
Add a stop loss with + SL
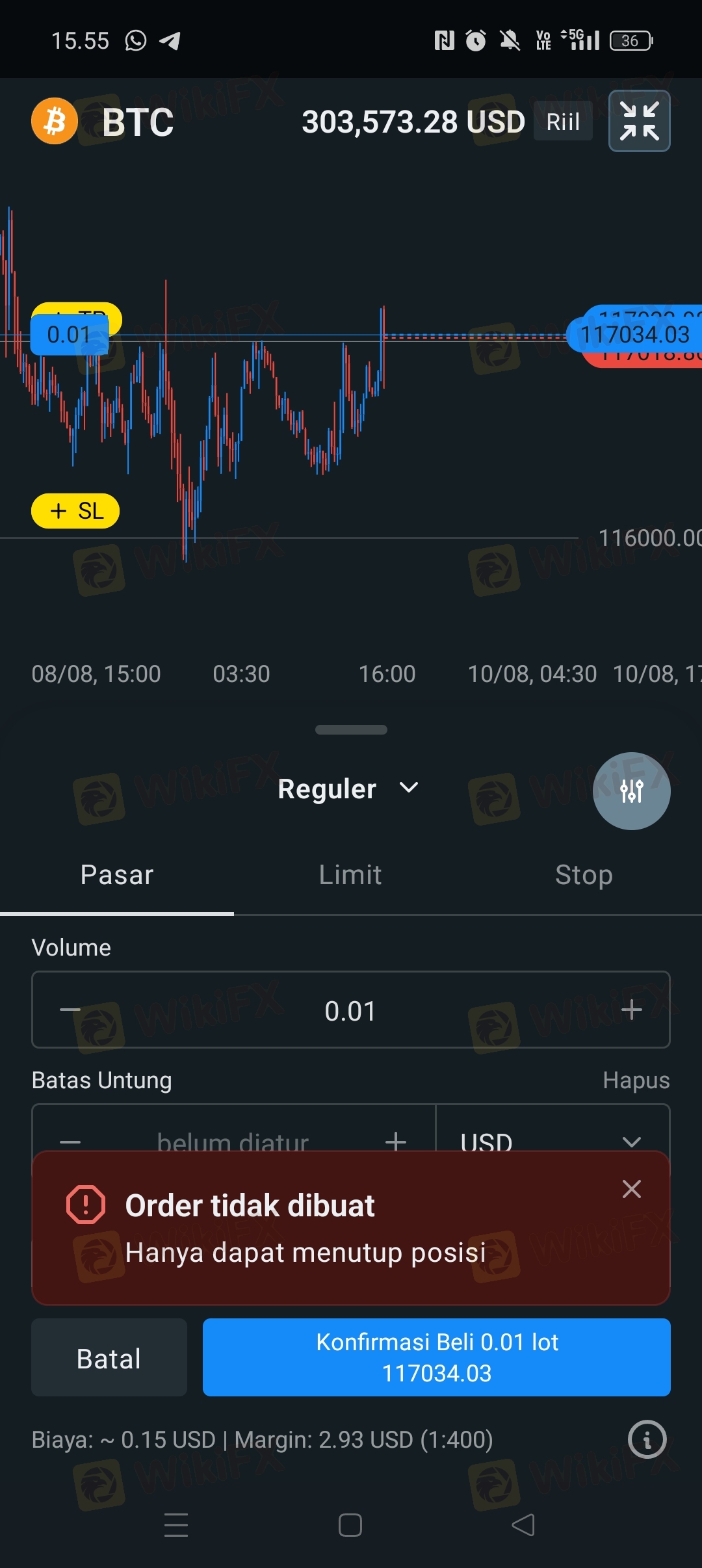pos(75,511)
